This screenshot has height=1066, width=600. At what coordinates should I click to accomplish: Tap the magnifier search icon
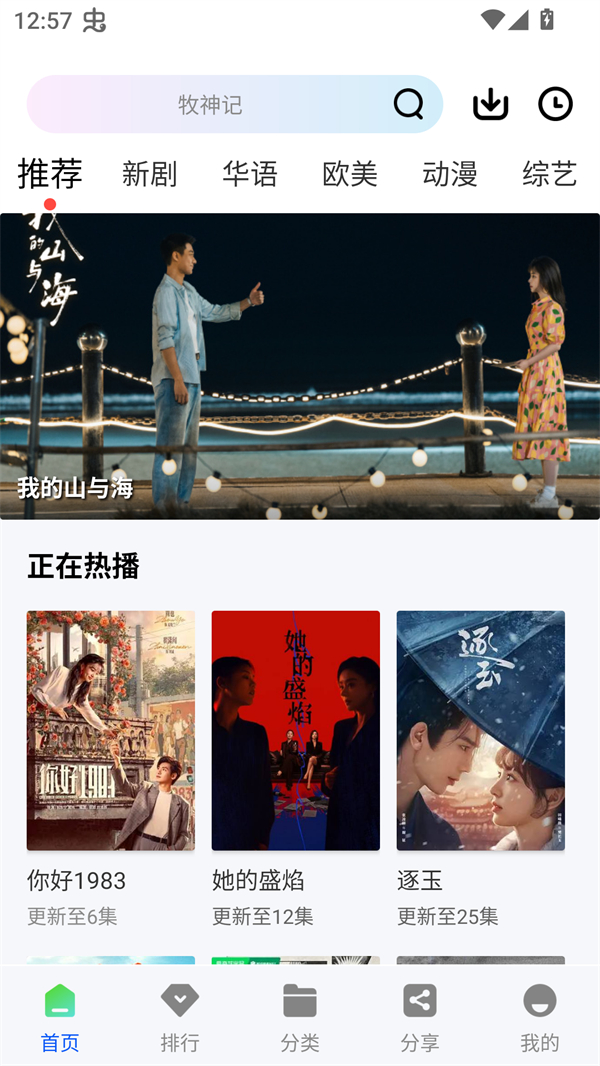click(x=408, y=104)
